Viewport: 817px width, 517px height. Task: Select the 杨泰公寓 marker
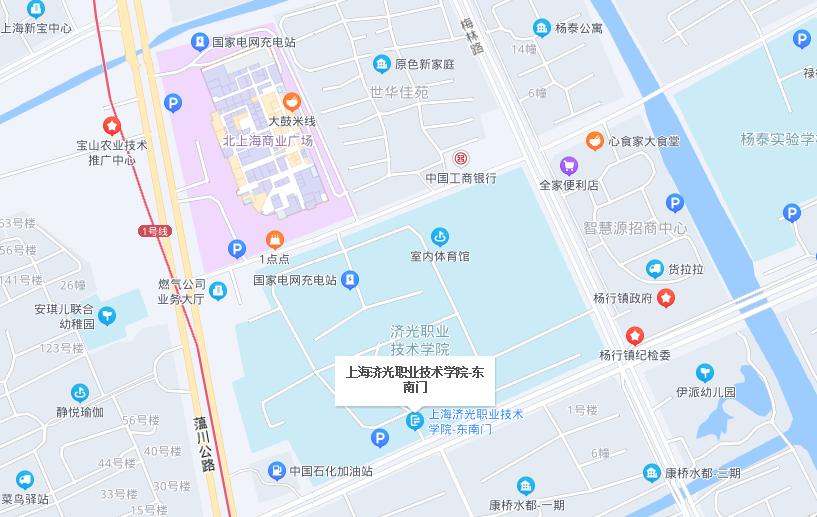[542, 28]
